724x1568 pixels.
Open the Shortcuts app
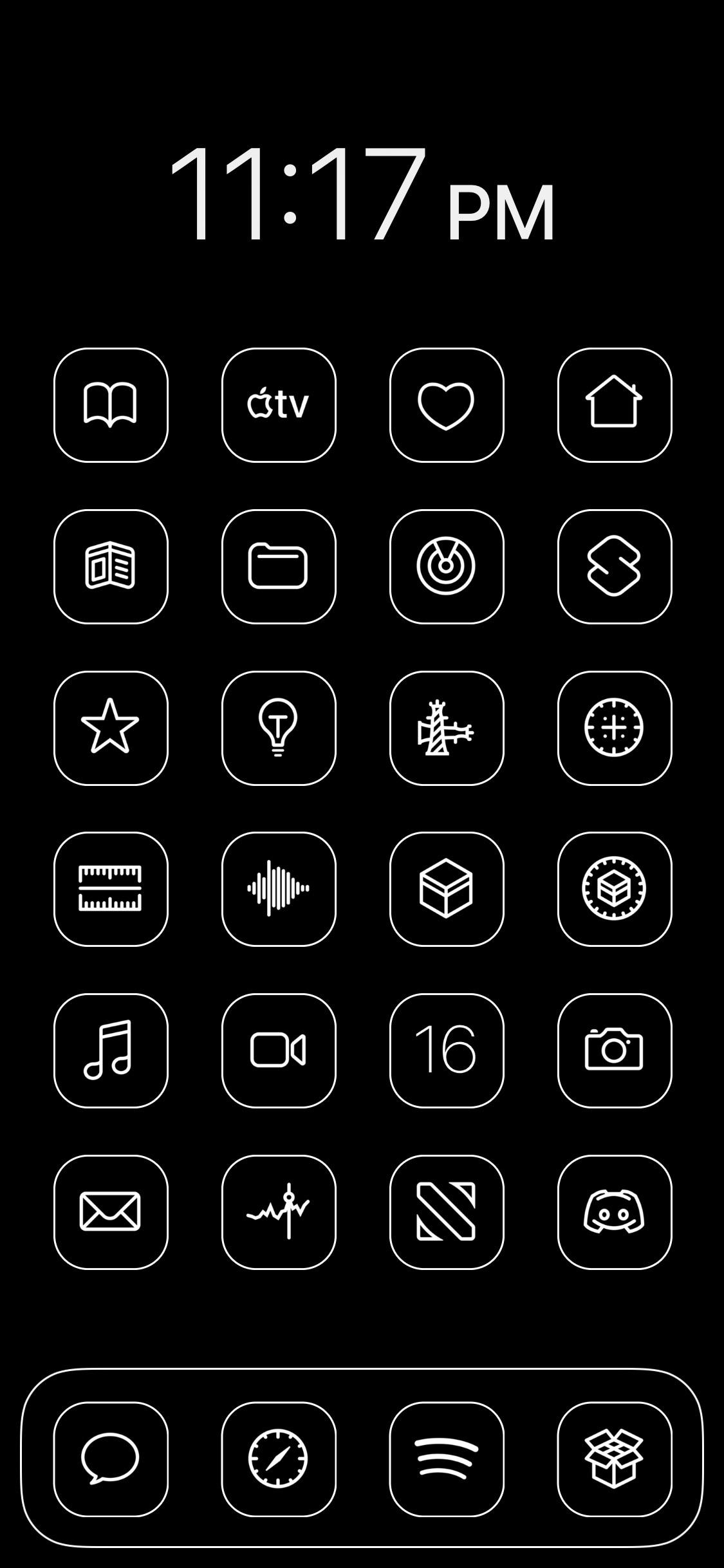615,566
